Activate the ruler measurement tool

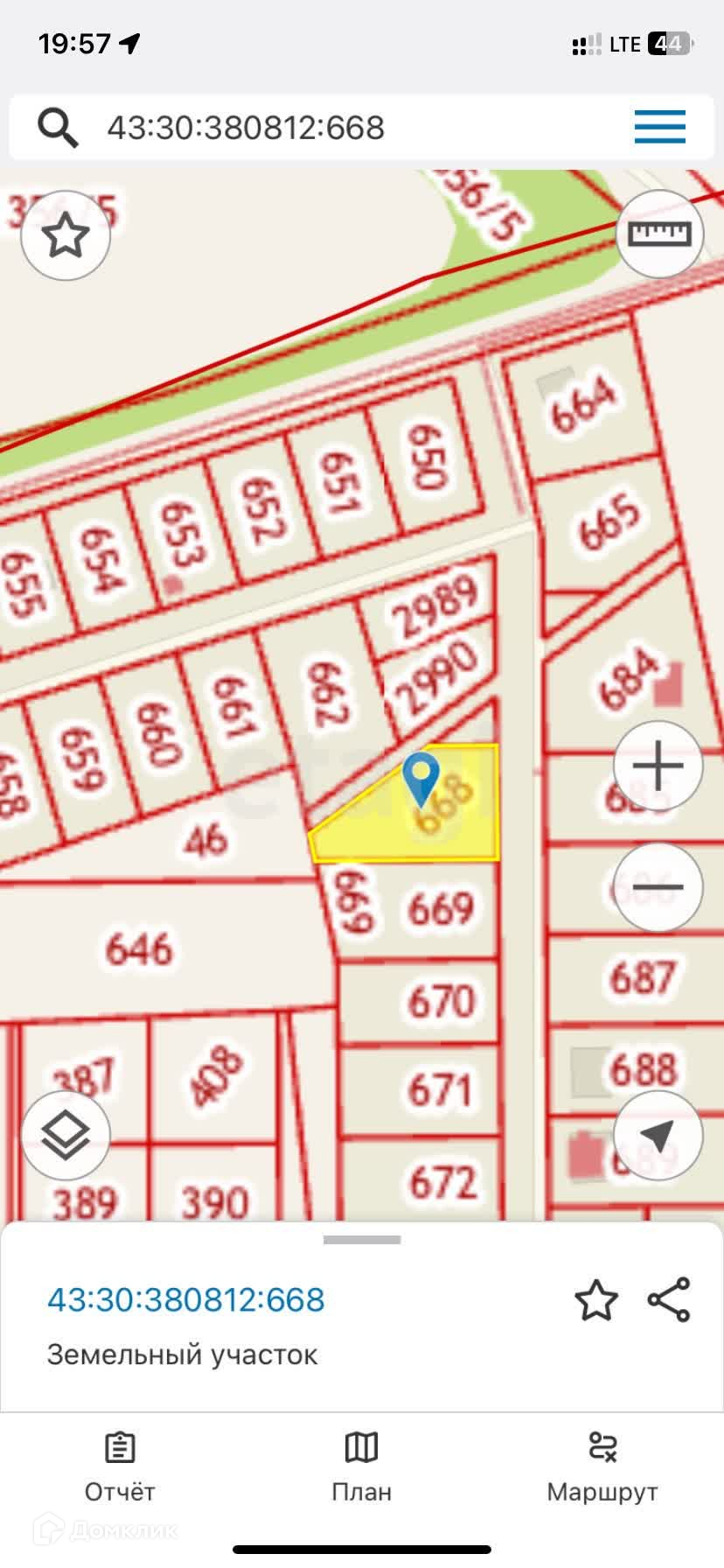[x=660, y=234]
